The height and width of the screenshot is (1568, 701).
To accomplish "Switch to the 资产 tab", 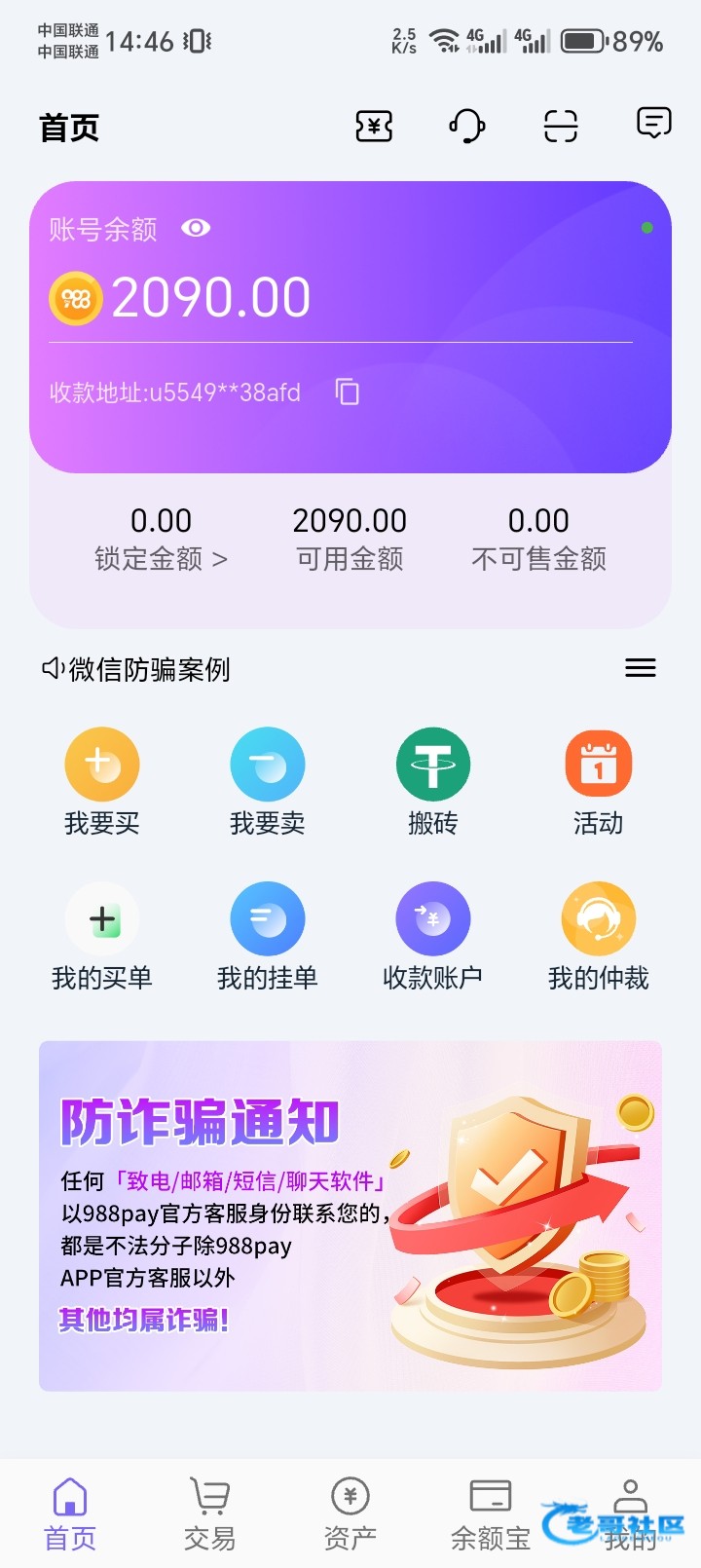I will [350, 1513].
